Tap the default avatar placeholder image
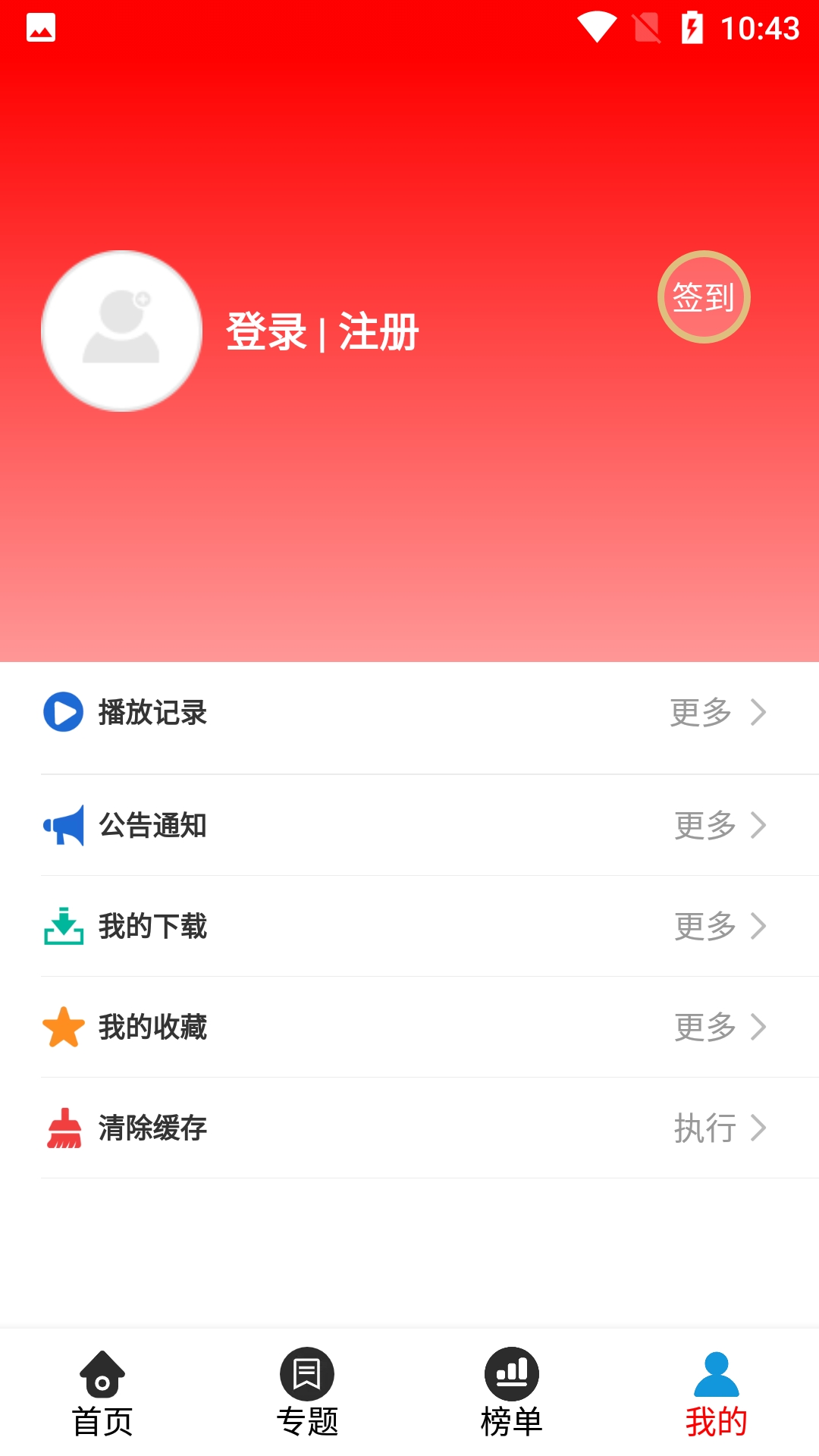This screenshot has width=819, height=1456. [x=121, y=331]
